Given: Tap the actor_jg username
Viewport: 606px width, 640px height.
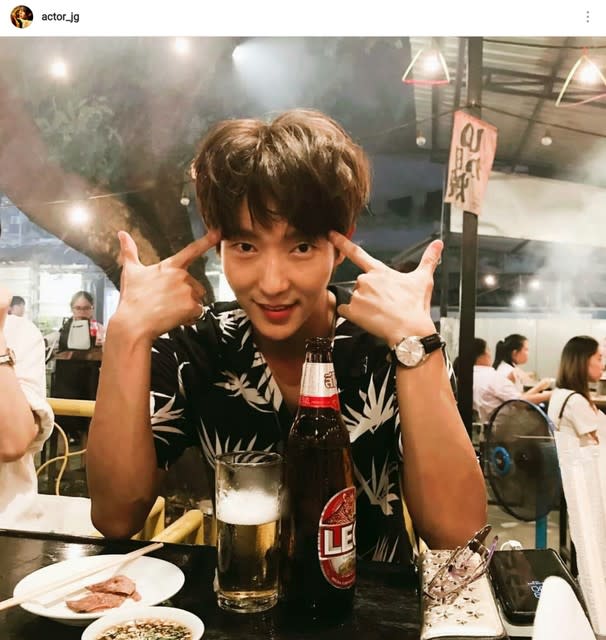Looking at the screenshot, I should click(x=60, y=17).
